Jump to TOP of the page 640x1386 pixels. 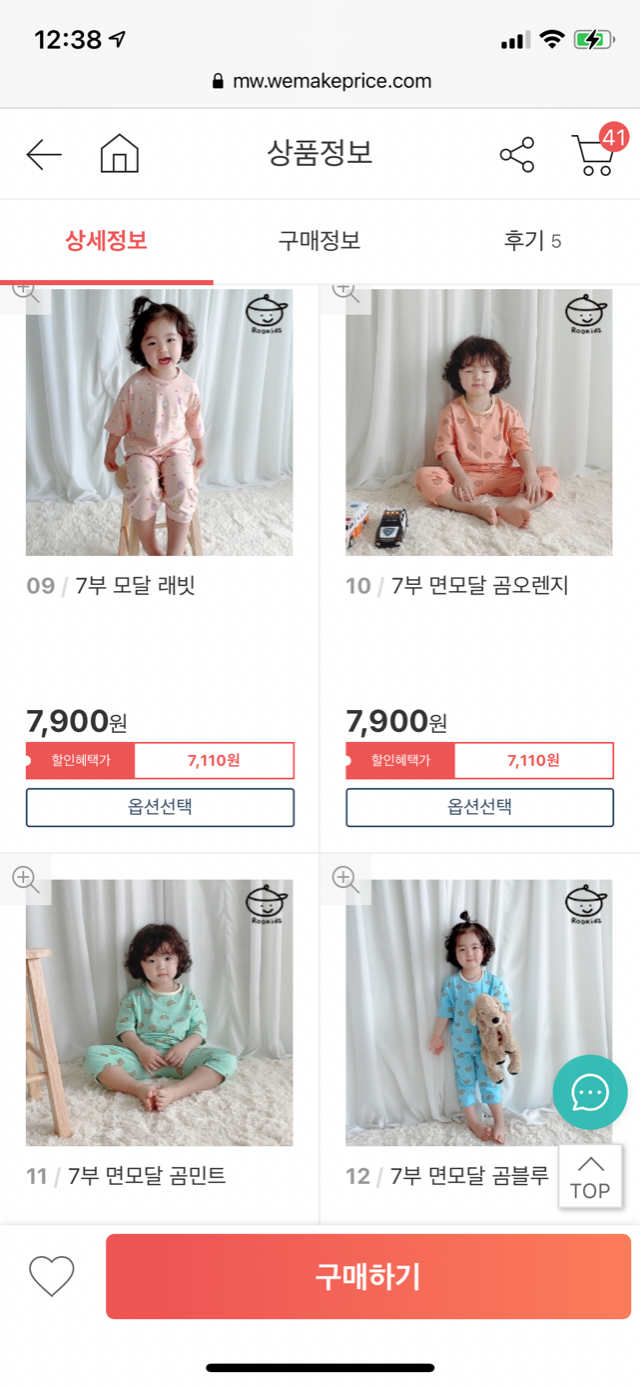[590, 1177]
